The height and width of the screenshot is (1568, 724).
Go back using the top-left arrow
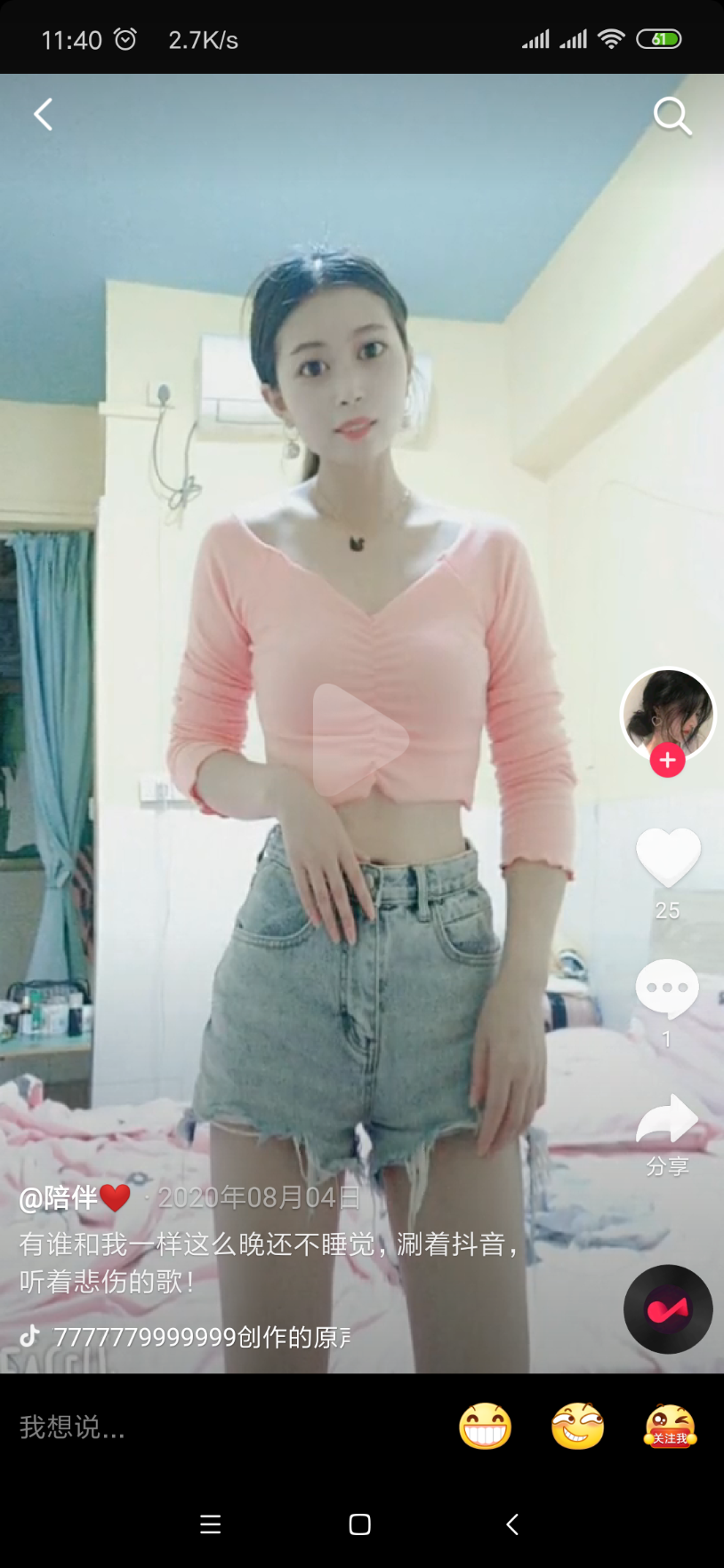[43, 115]
